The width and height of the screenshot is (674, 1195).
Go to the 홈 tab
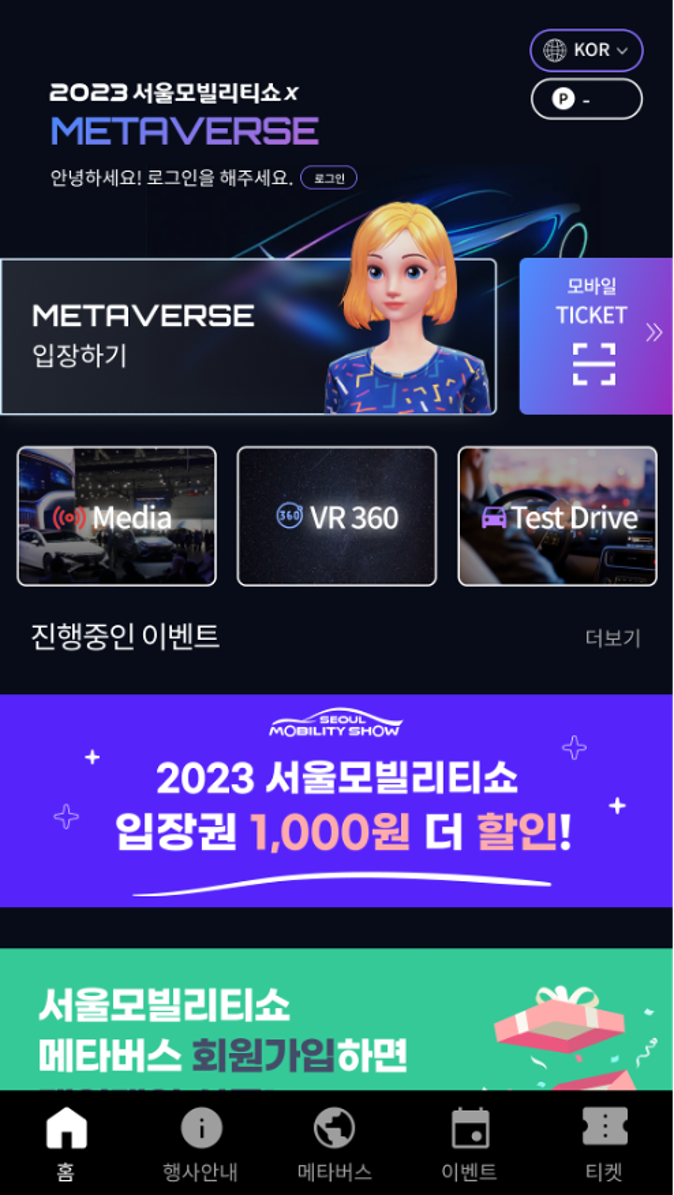click(66, 1145)
